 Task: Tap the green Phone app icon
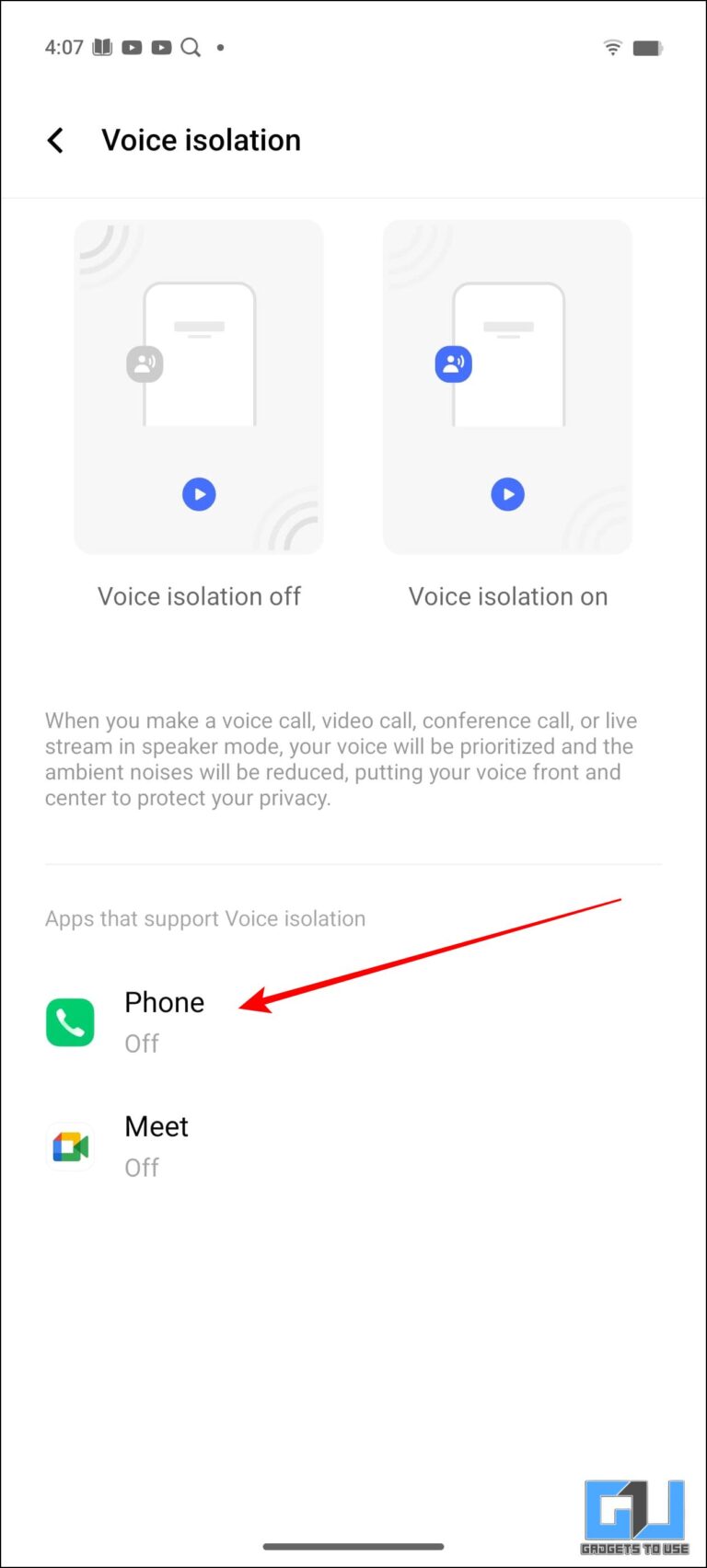point(70,1021)
